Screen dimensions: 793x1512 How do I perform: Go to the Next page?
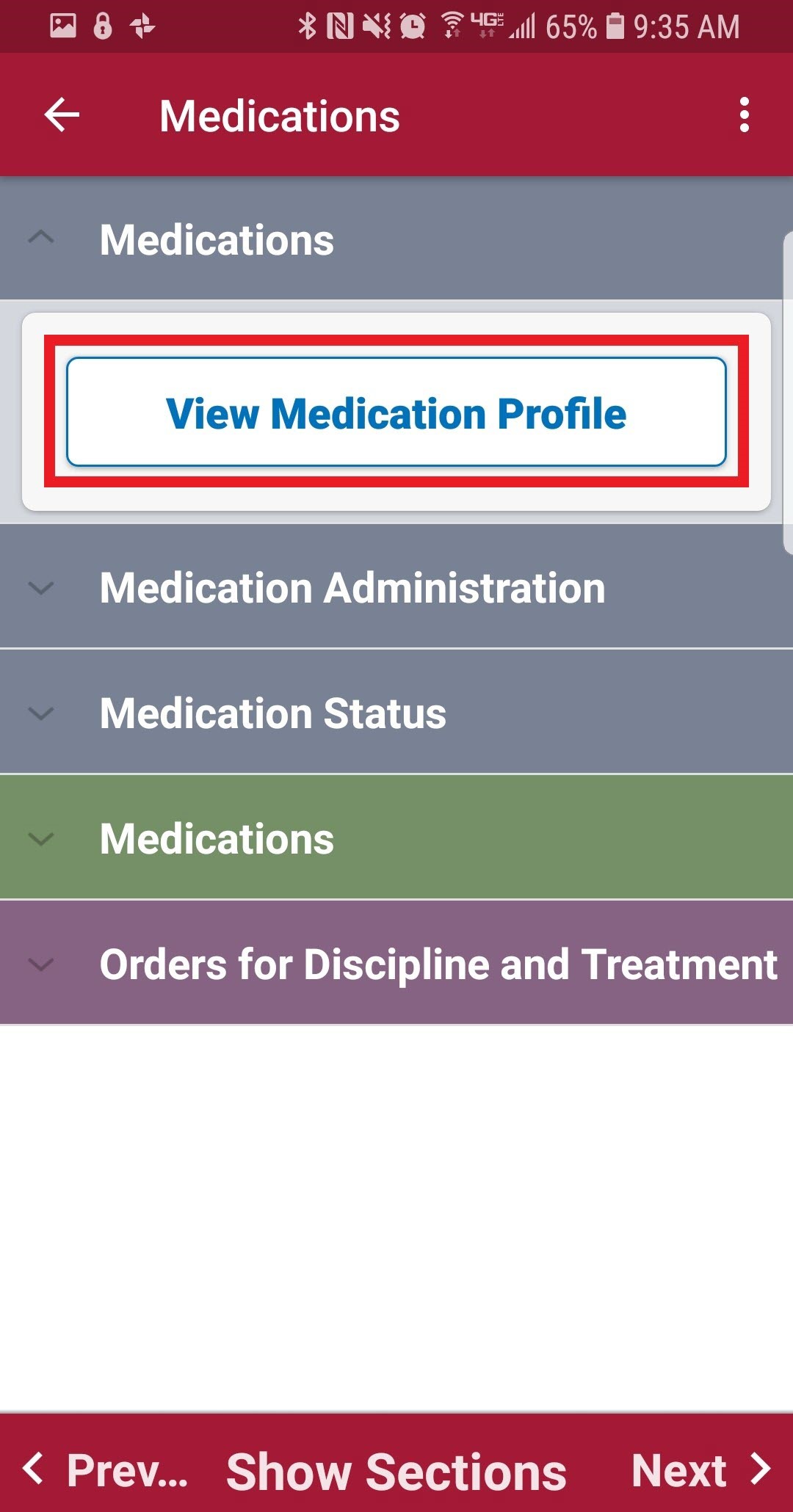[x=701, y=1470]
